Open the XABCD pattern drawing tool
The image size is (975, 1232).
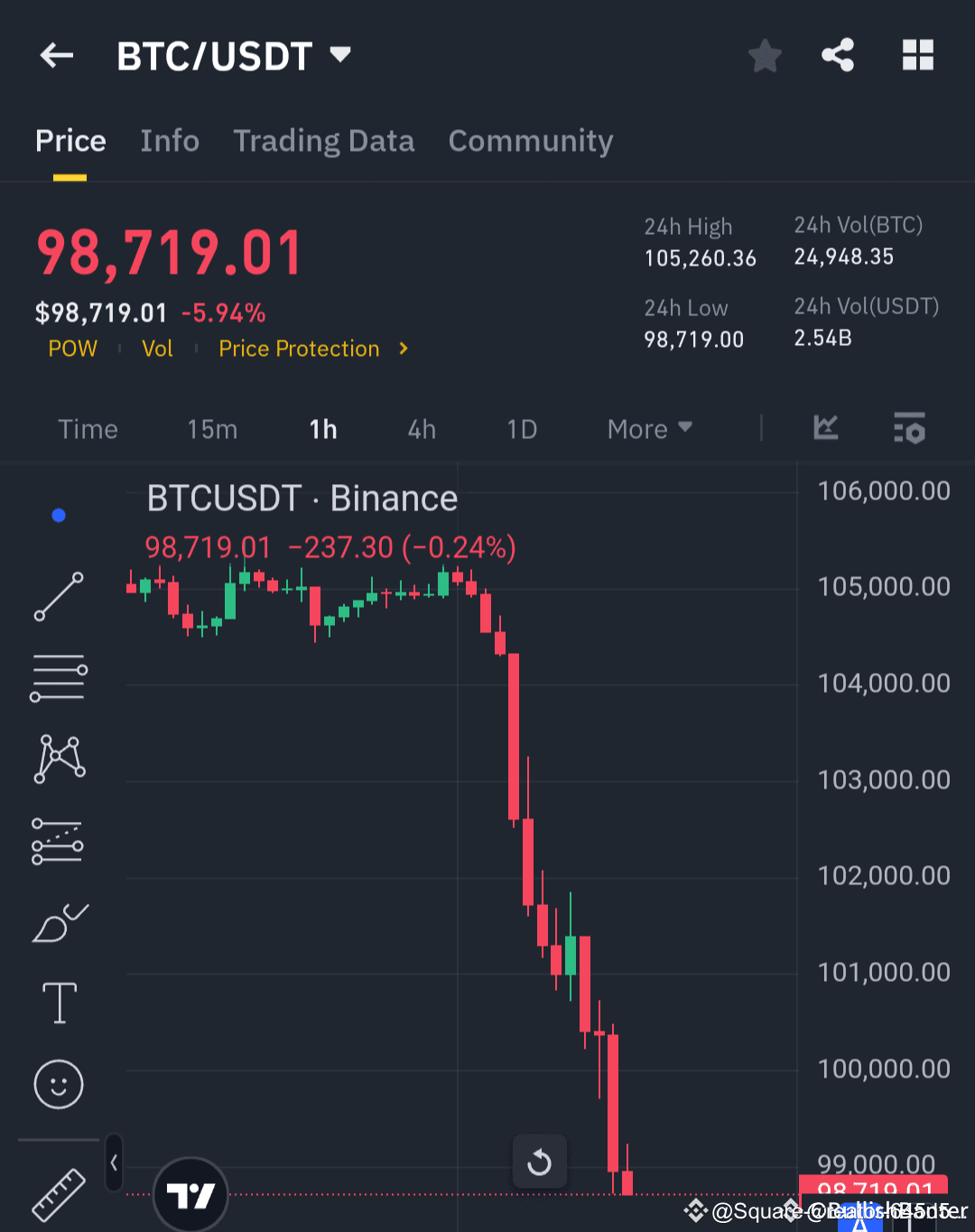pyautogui.click(x=59, y=759)
